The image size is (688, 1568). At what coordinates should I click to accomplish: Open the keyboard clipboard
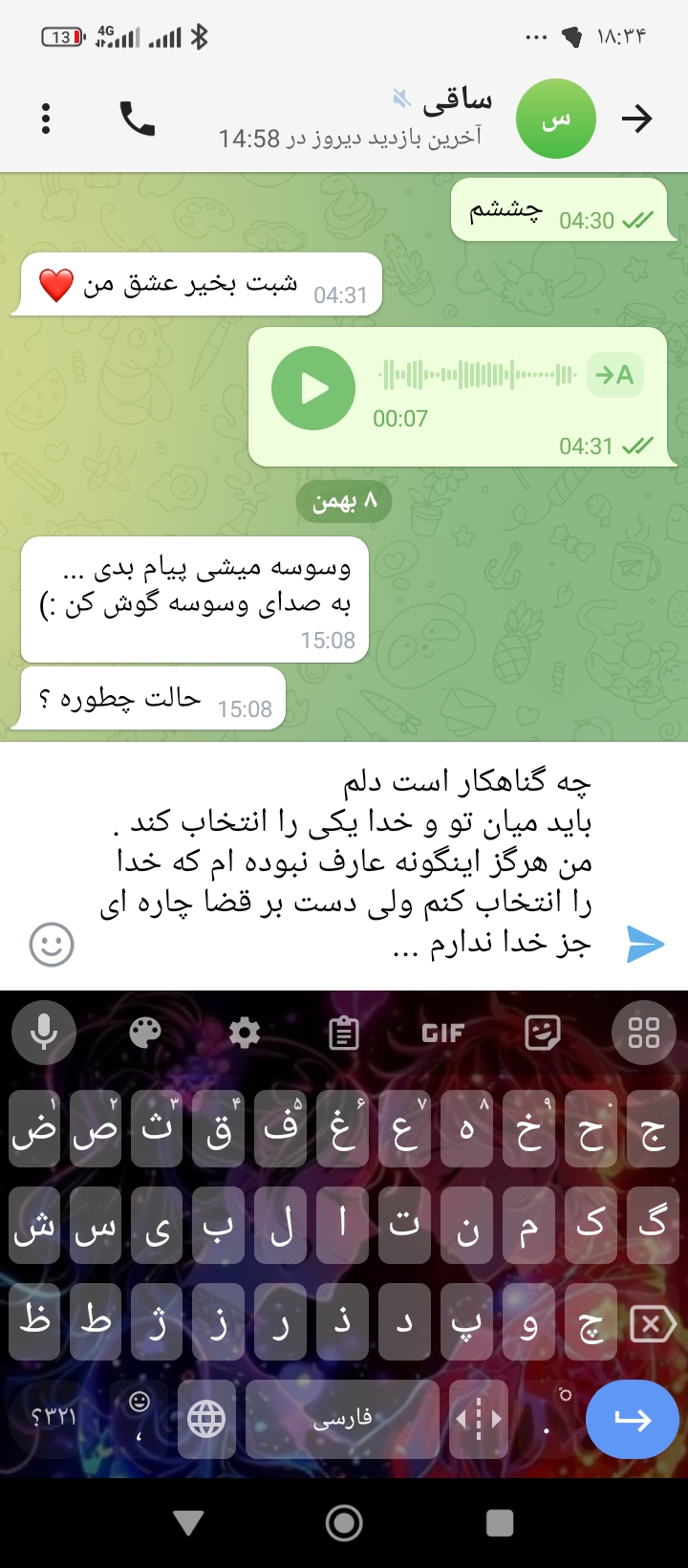[344, 1033]
